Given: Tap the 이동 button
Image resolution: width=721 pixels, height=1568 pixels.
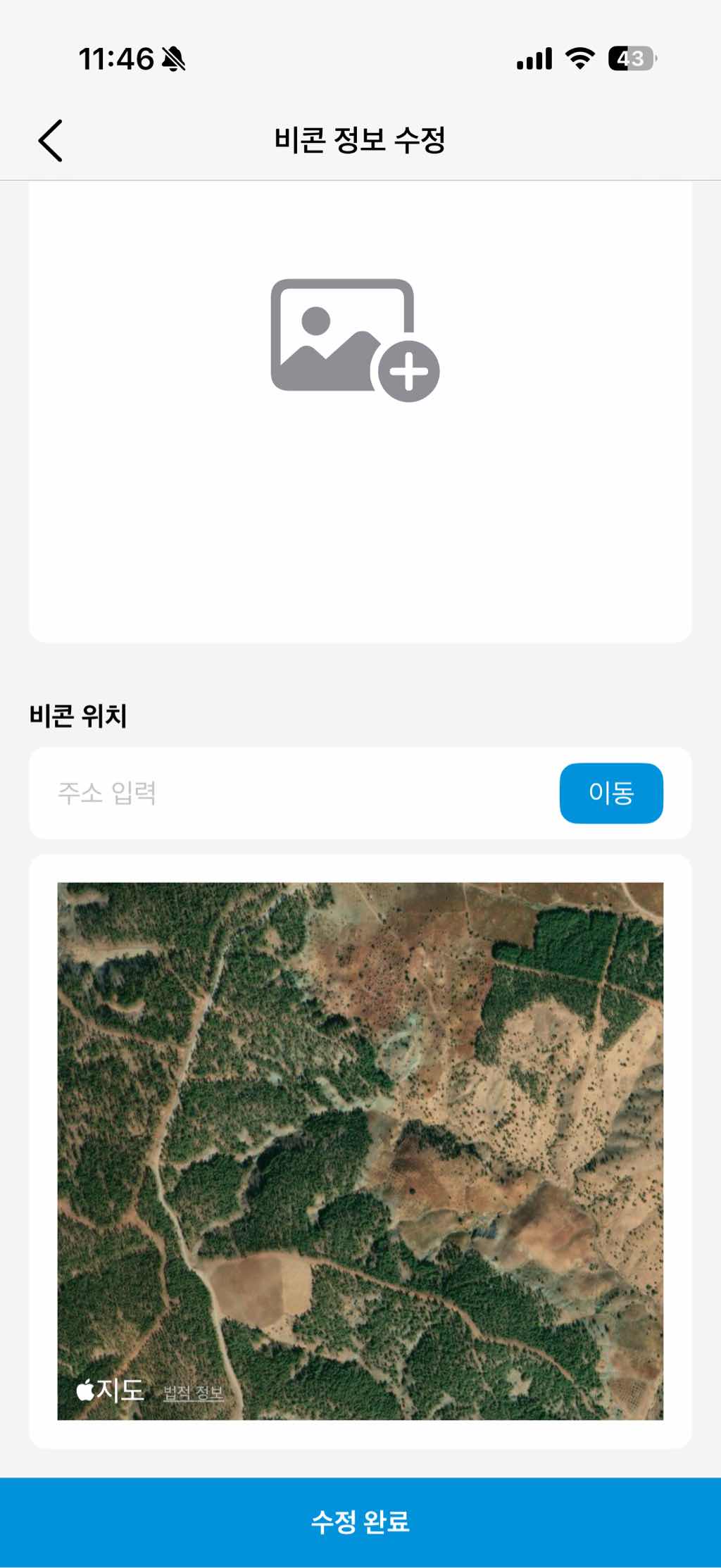Looking at the screenshot, I should (x=610, y=794).
